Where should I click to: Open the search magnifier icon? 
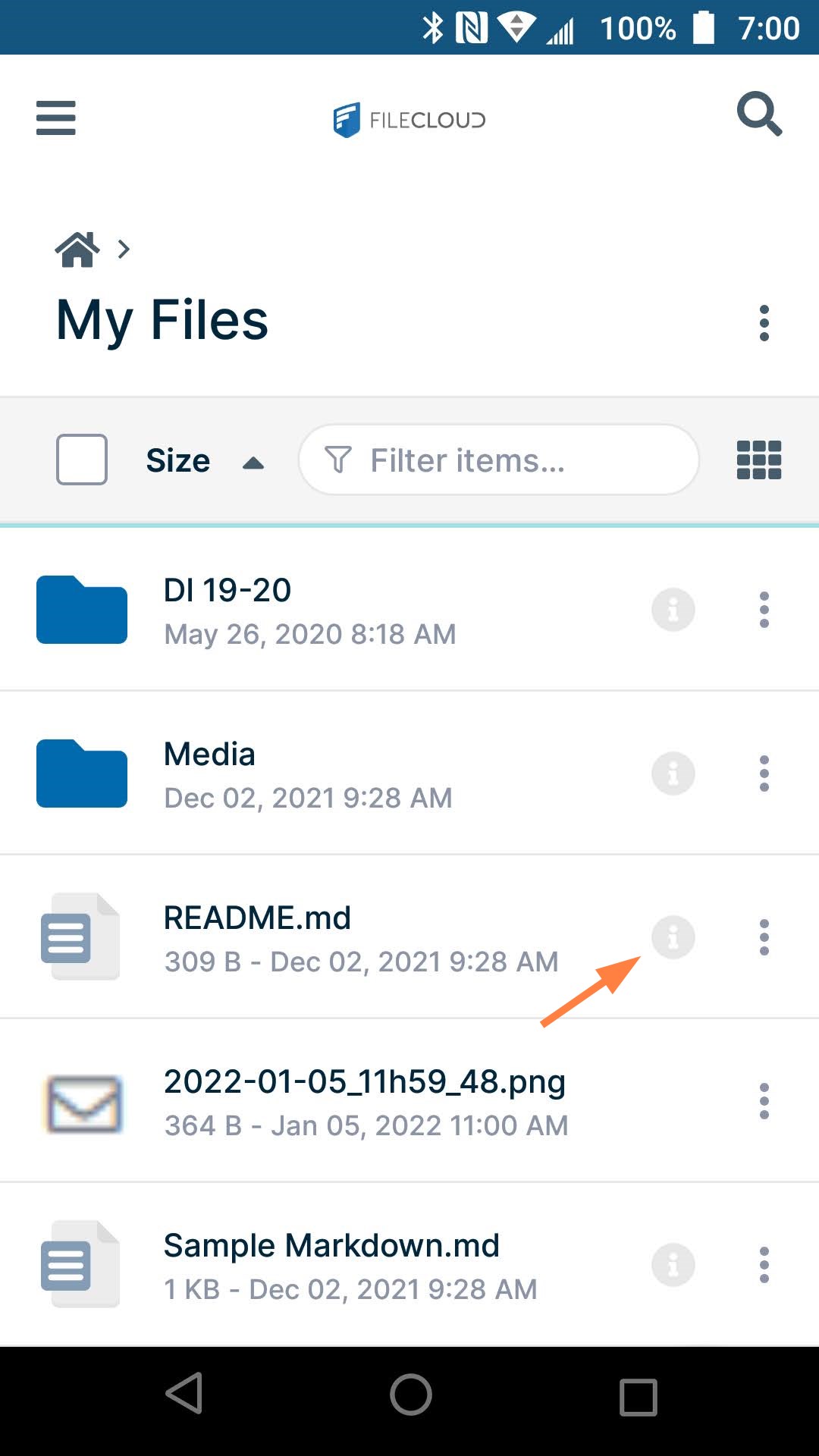759,115
